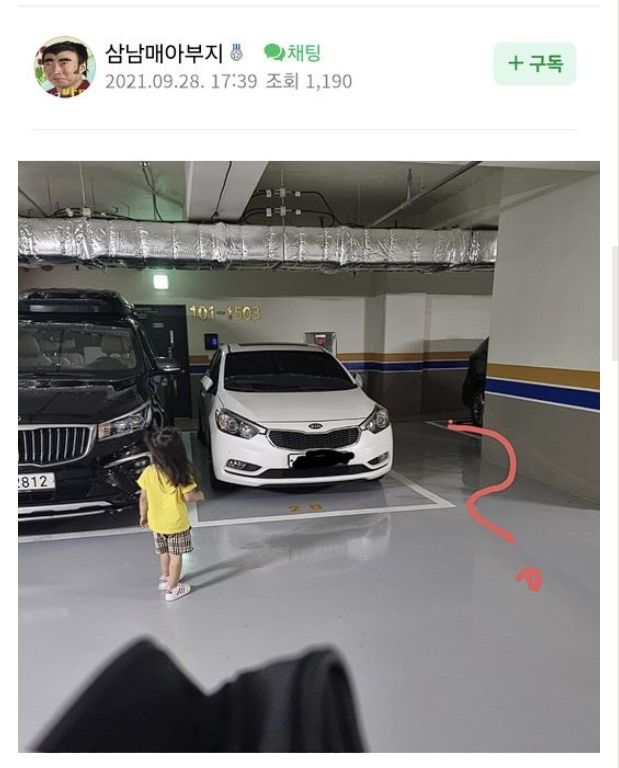This screenshot has height=768, width=619.
Task: Start a chat via 채팅
Action: [292, 53]
